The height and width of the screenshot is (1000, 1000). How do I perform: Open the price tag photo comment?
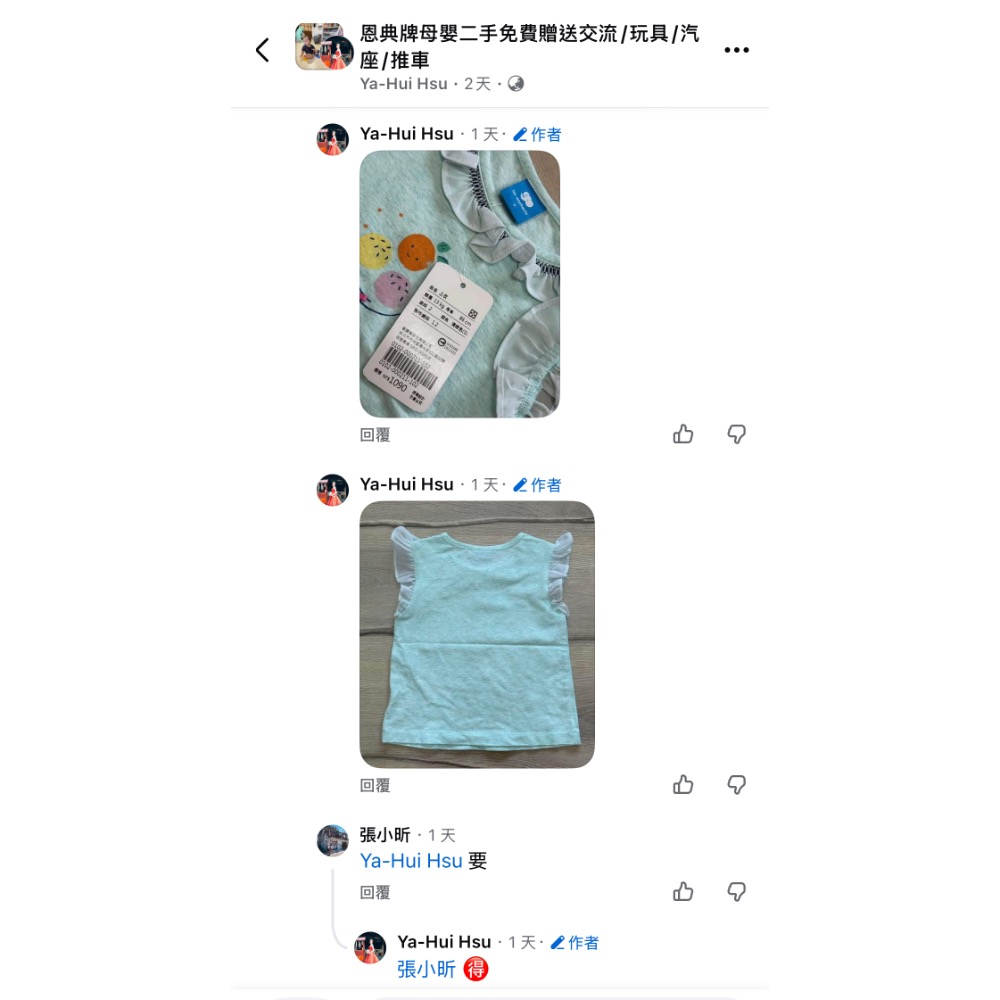tap(459, 283)
